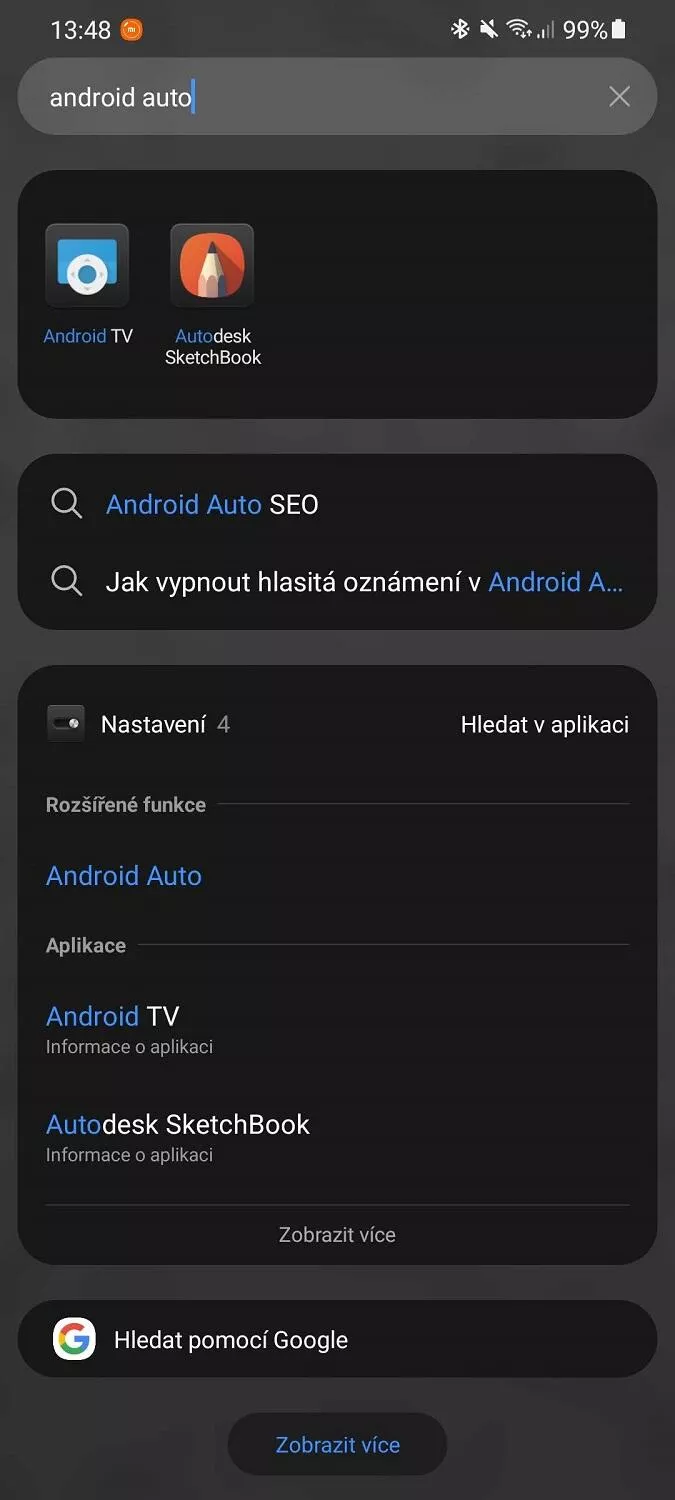Screen dimensions: 675x1500
Task: Tap "Hledat v aplikaci" for Nastavení
Action: (x=545, y=725)
